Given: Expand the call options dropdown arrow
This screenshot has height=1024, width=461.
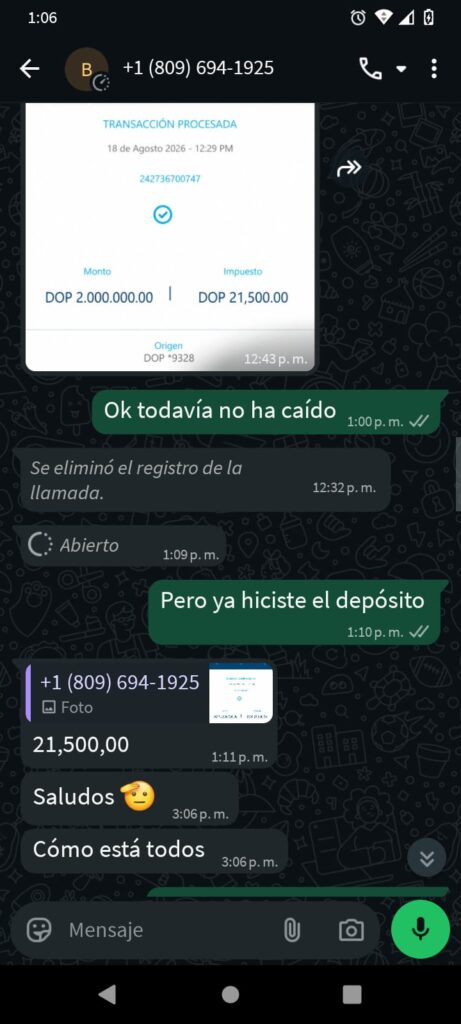Looking at the screenshot, I should (401, 69).
